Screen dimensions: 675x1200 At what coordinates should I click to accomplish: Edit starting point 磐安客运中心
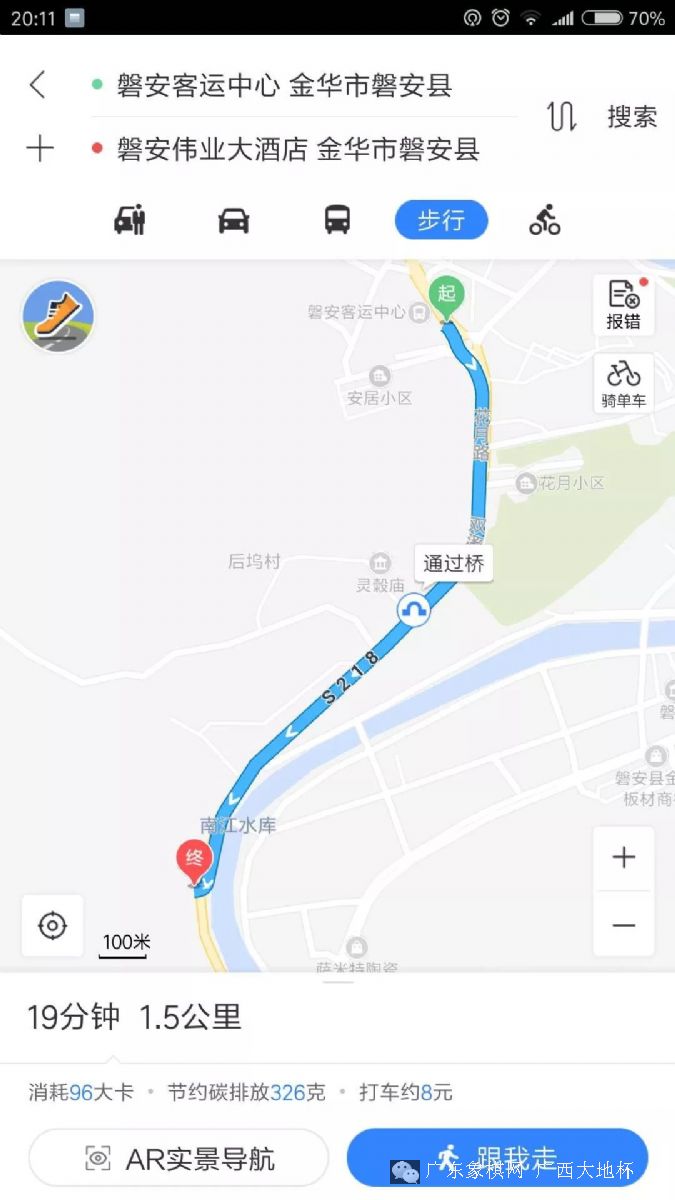pos(285,86)
